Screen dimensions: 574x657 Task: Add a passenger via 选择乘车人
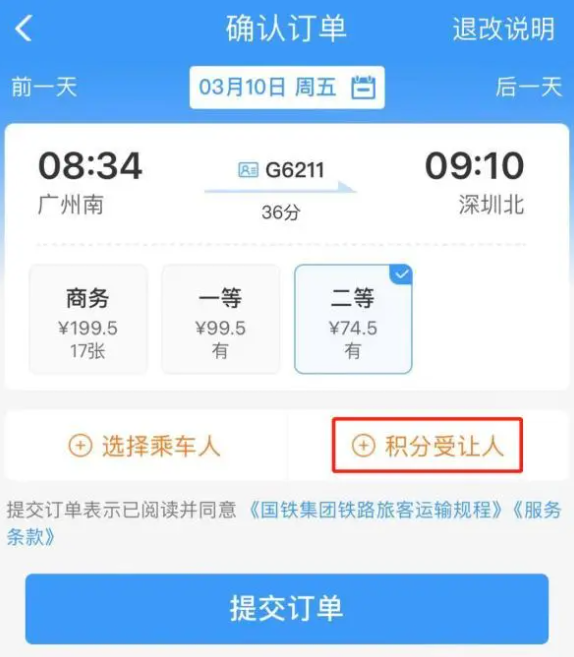tap(145, 445)
